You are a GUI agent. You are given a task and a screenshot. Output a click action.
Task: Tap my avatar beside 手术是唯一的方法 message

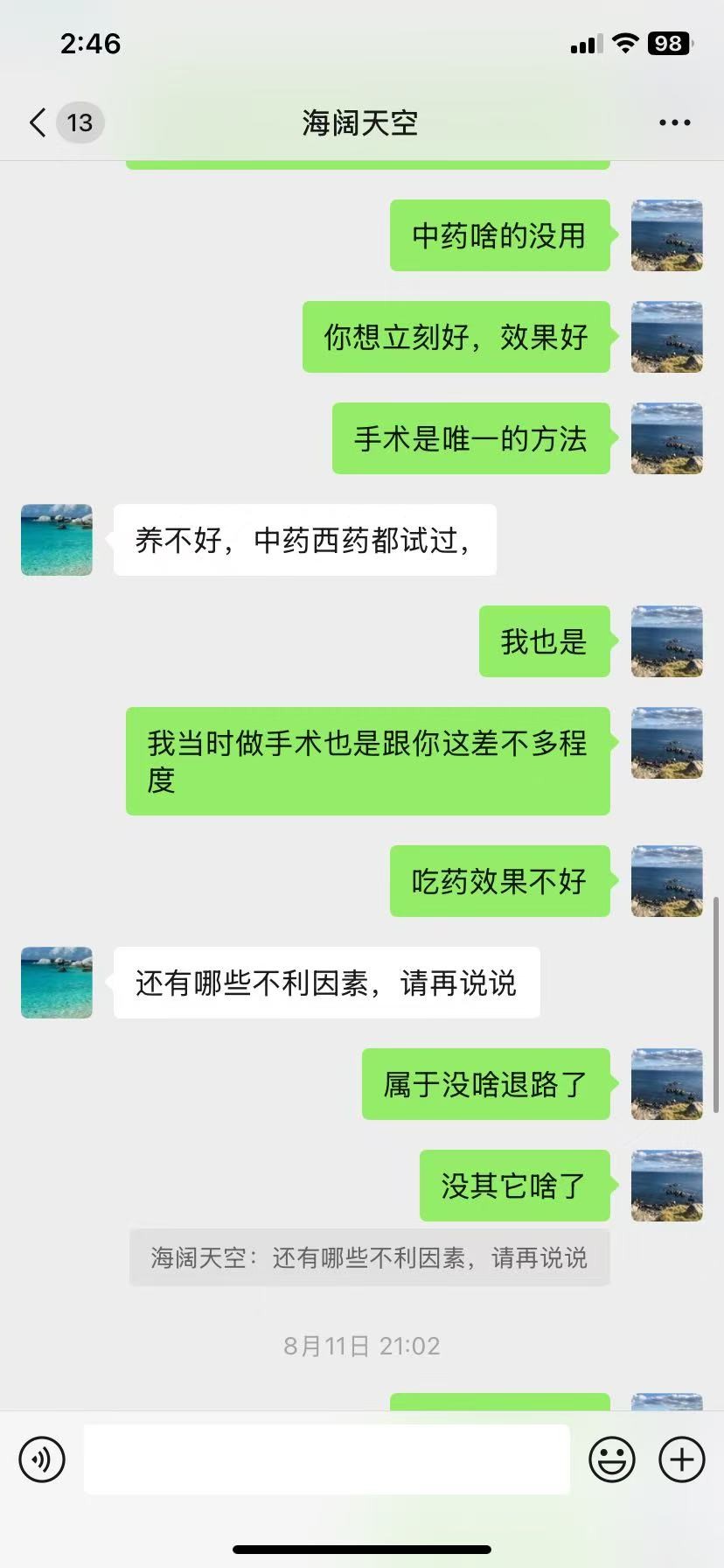[666, 438]
